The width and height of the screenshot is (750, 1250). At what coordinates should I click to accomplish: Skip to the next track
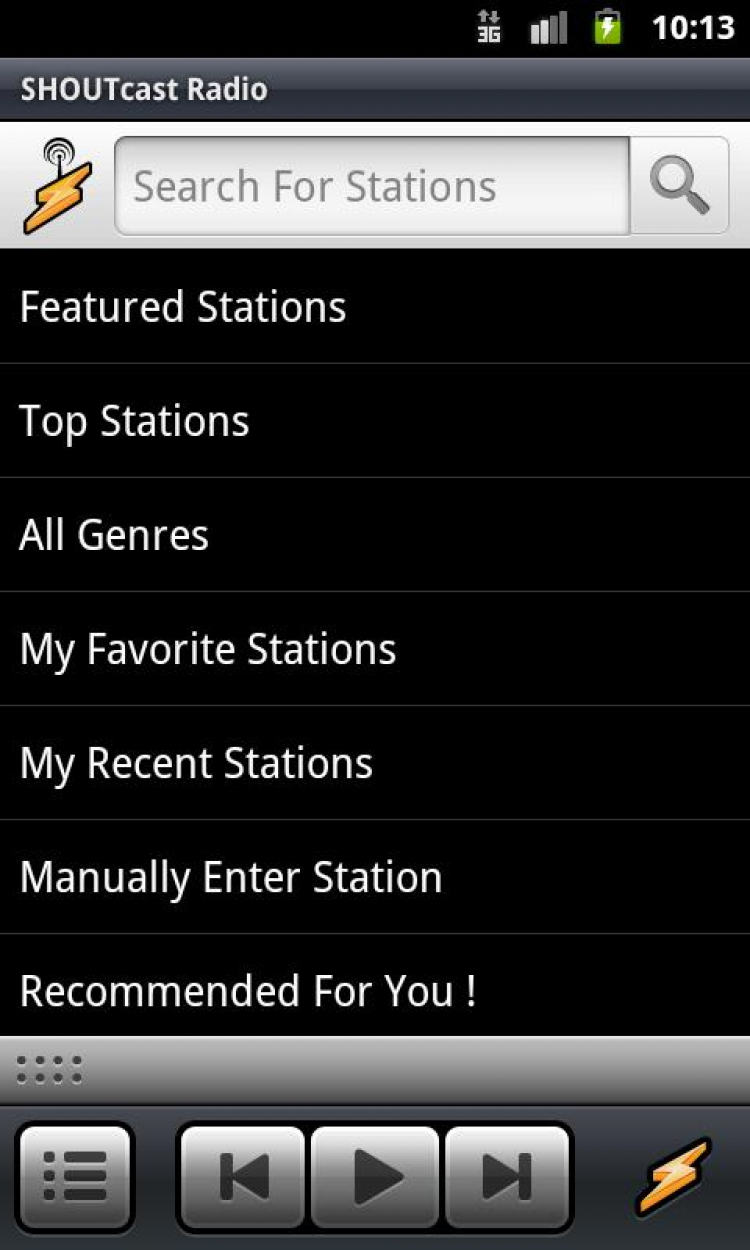pyautogui.click(x=507, y=1177)
